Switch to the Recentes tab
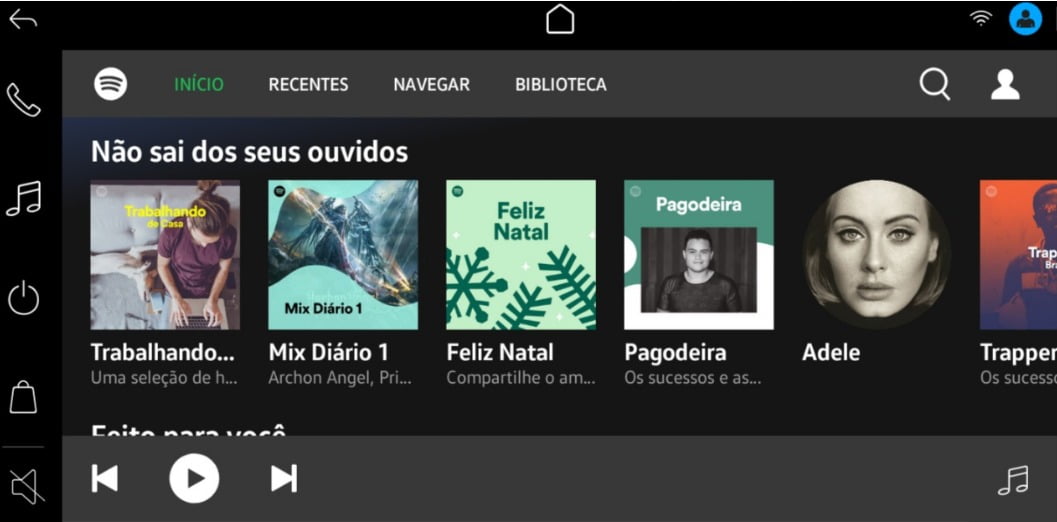This screenshot has height=522, width=1057. 308,85
